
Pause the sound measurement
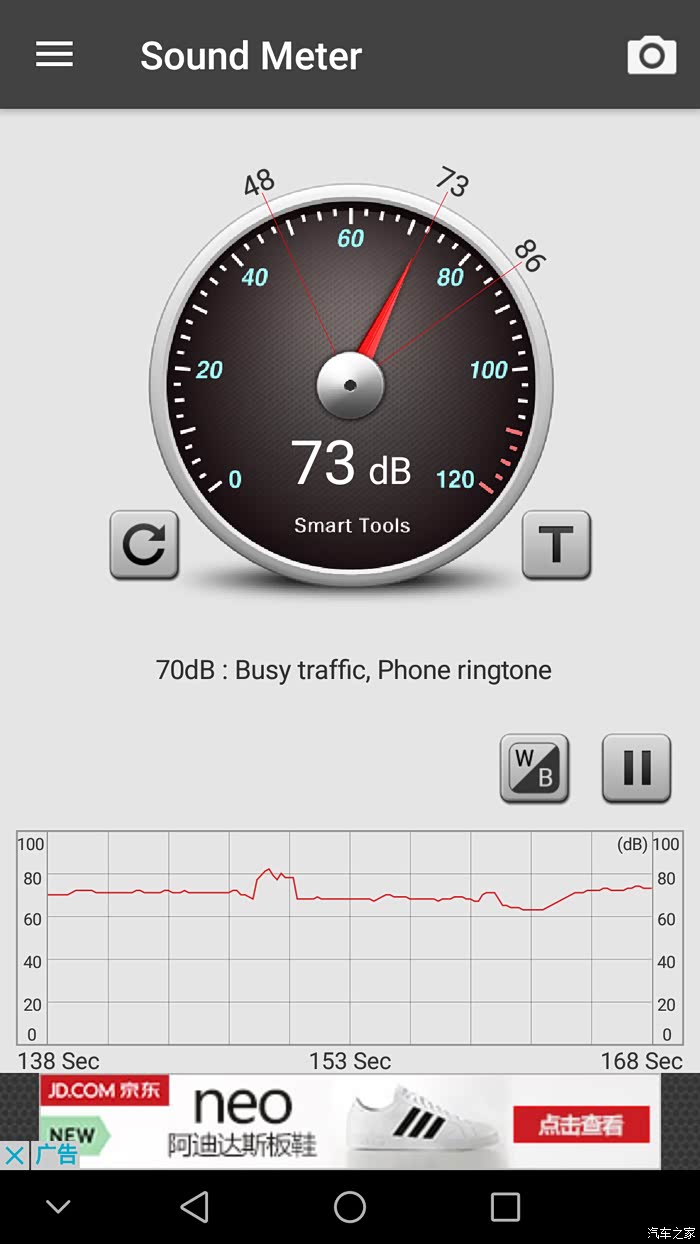coord(636,768)
